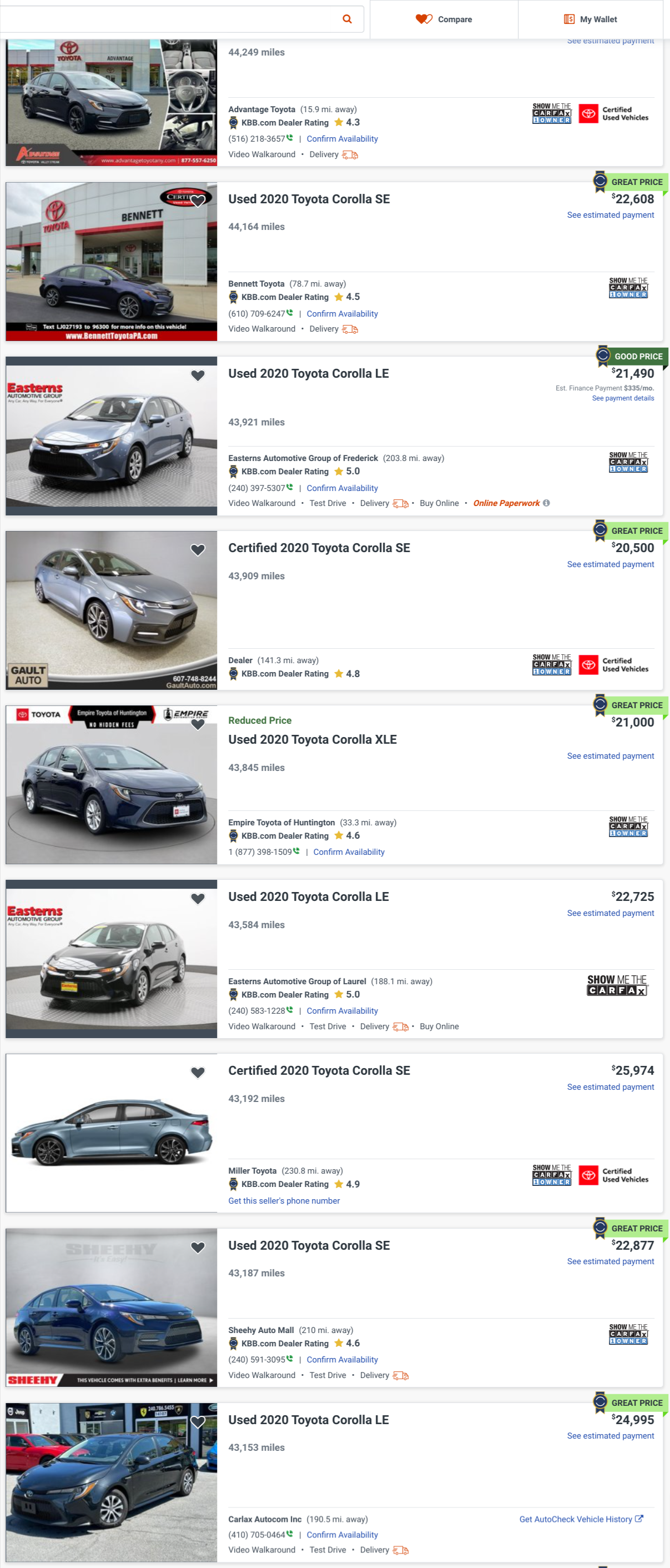Open the Gault Auto Corolla SE photo
The image size is (670, 1568).
[112, 610]
